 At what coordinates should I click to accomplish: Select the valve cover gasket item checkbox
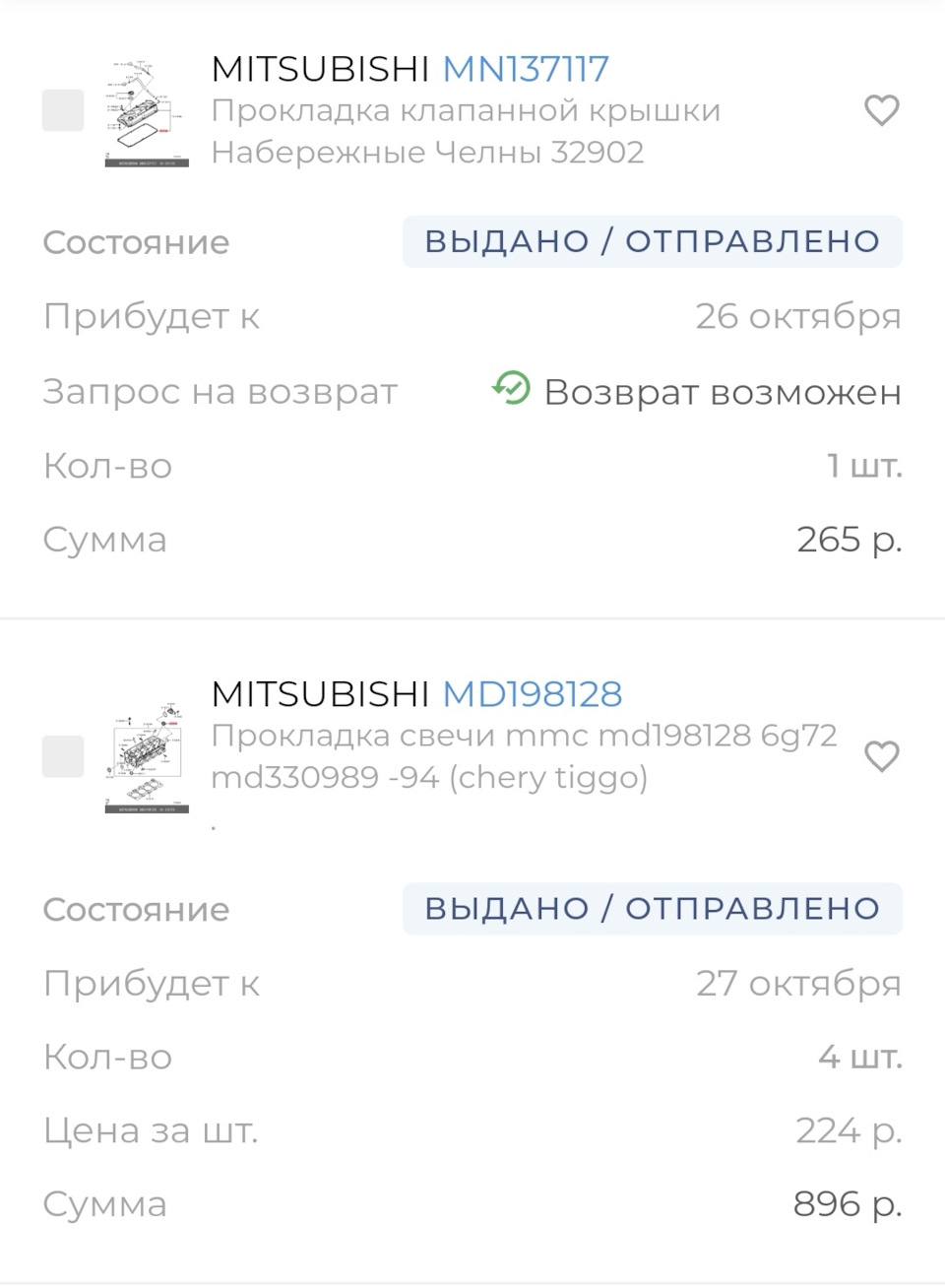pyautogui.click(x=63, y=111)
